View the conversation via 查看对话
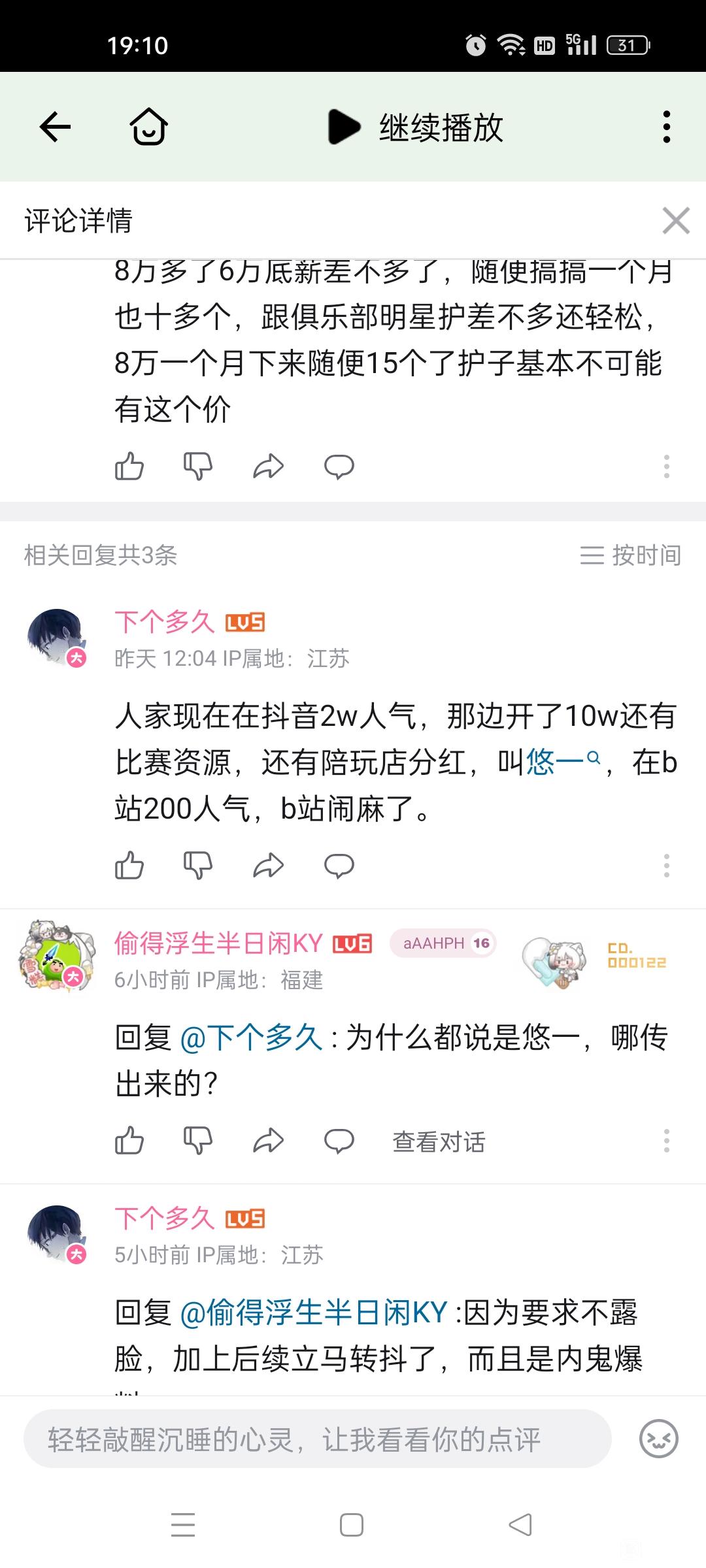 click(439, 1141)
